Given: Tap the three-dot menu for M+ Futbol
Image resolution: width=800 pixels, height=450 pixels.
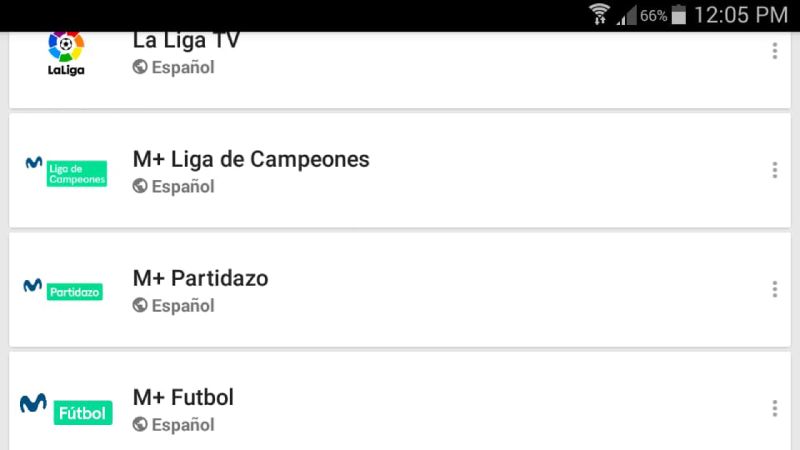Looking at the screenshot, I should click(774, 408).
